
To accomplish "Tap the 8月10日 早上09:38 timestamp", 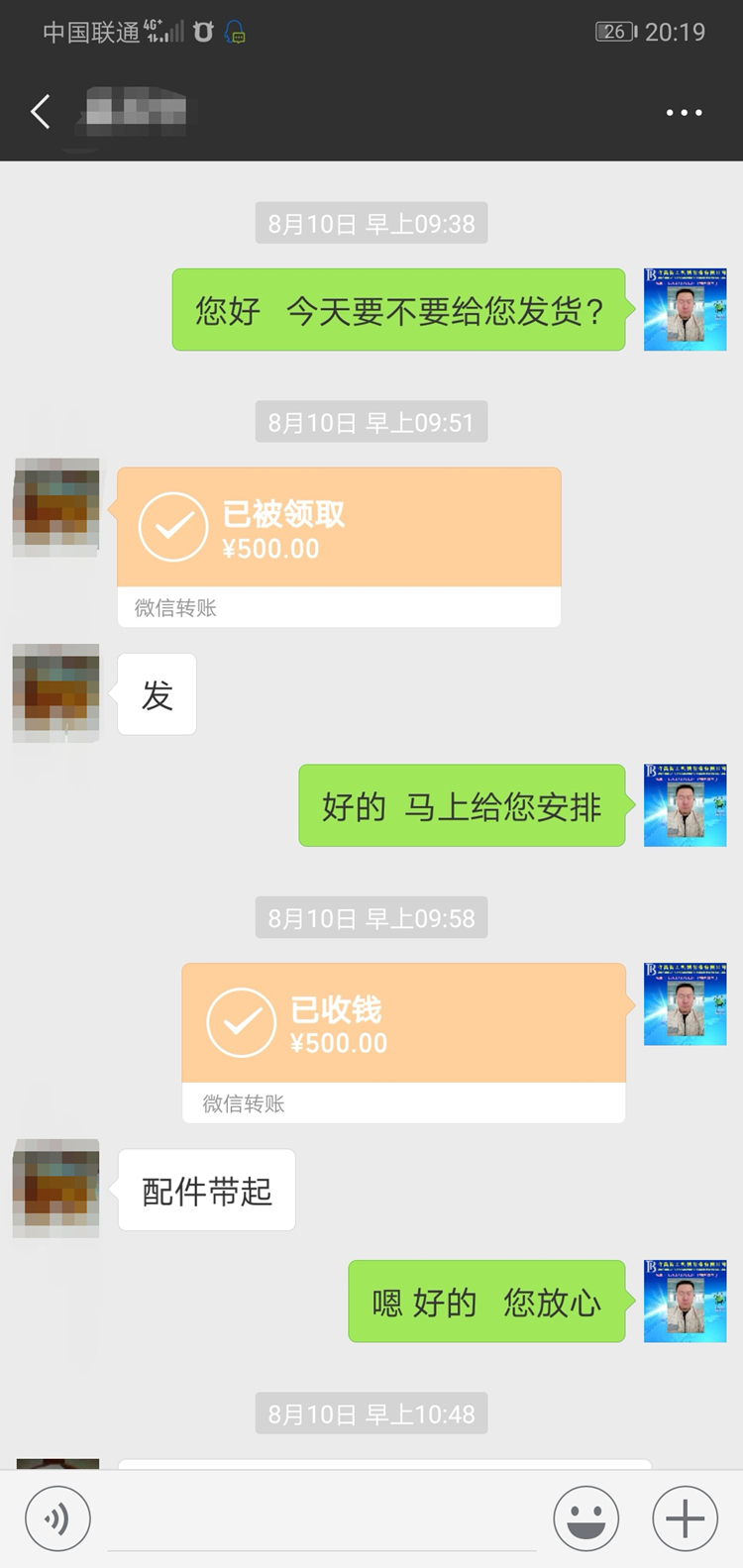I will click(x=371, y=223).
